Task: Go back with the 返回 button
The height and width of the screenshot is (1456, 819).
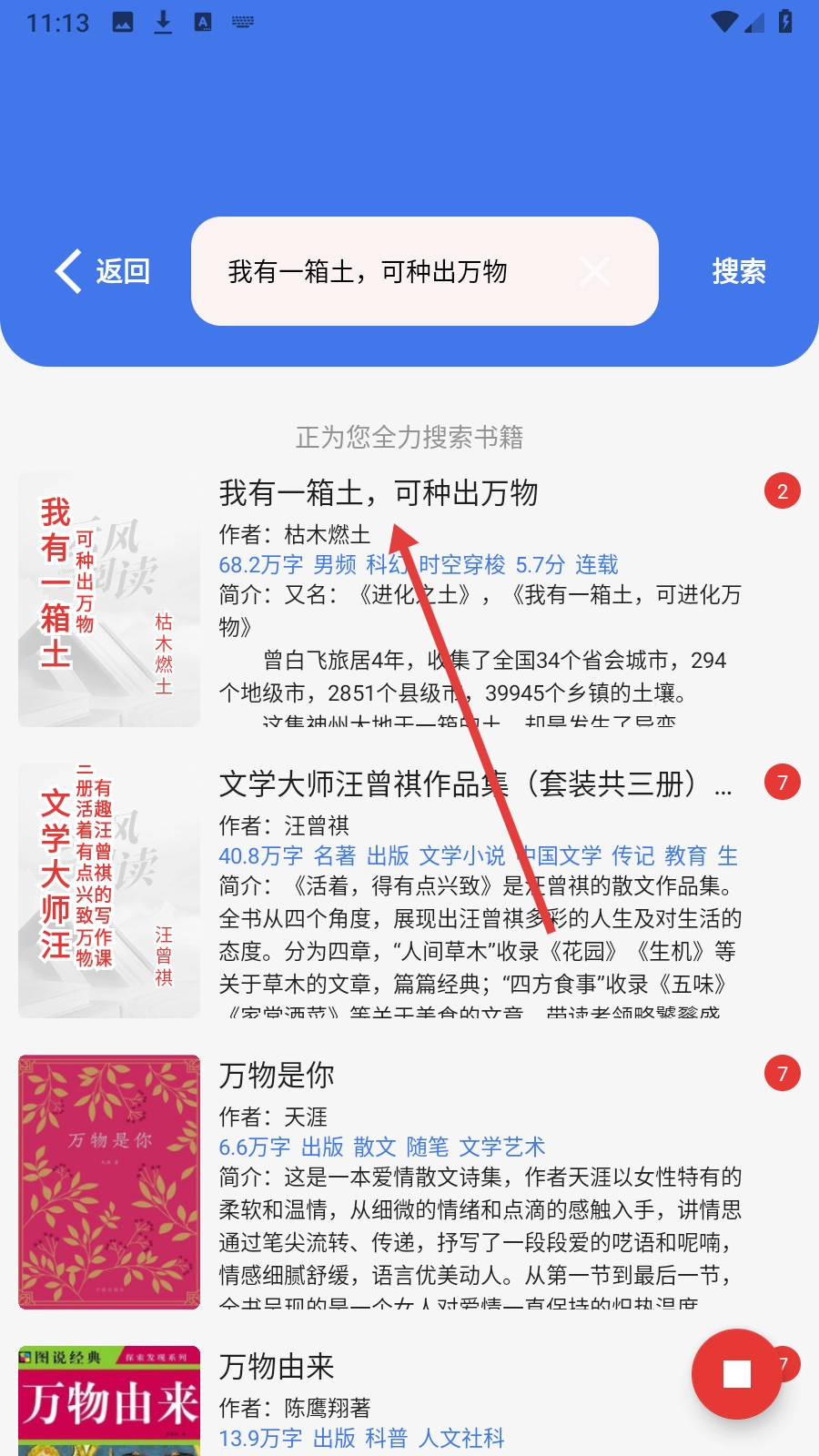Action: point(102,271)
